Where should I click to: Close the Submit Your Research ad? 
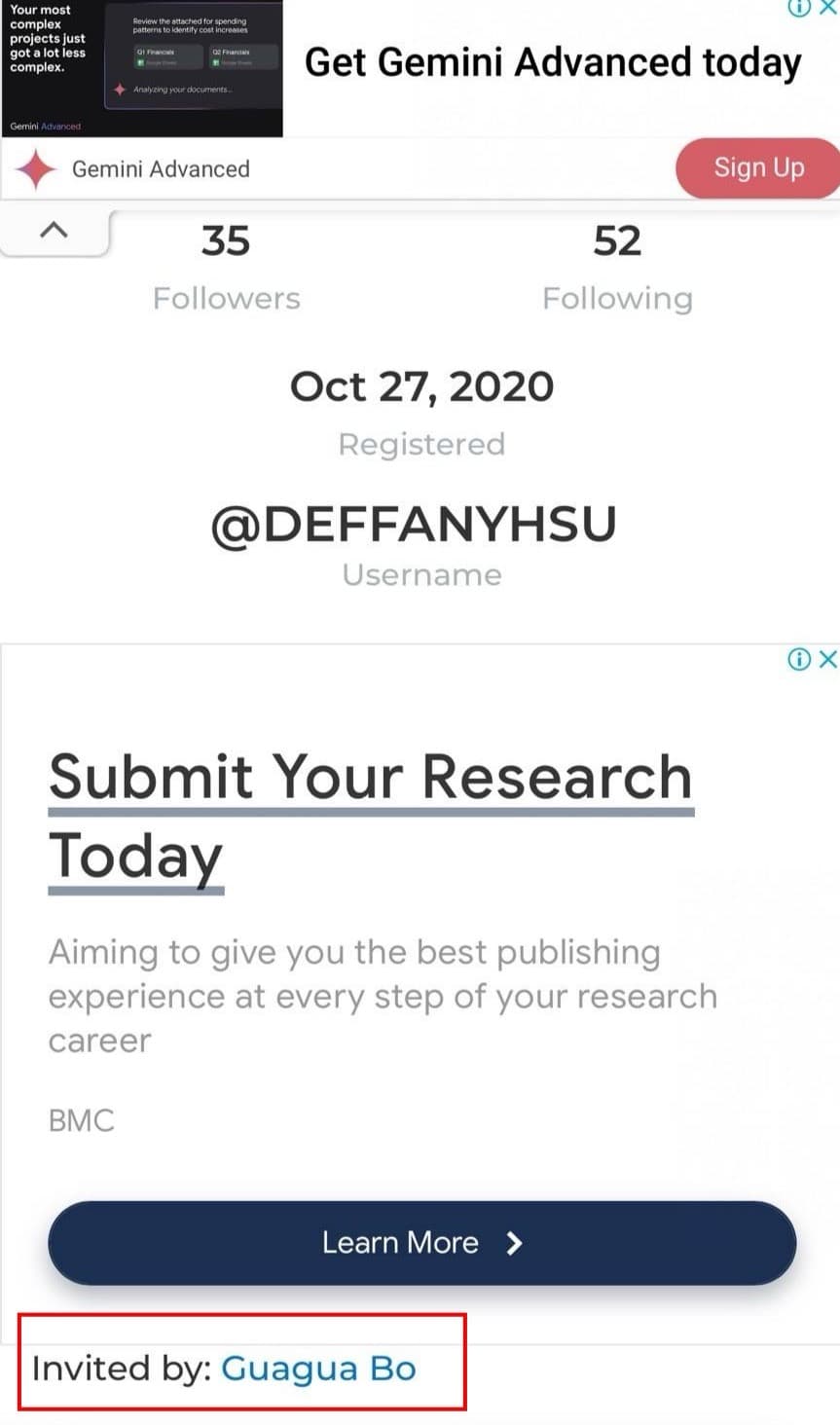point(828,659)
